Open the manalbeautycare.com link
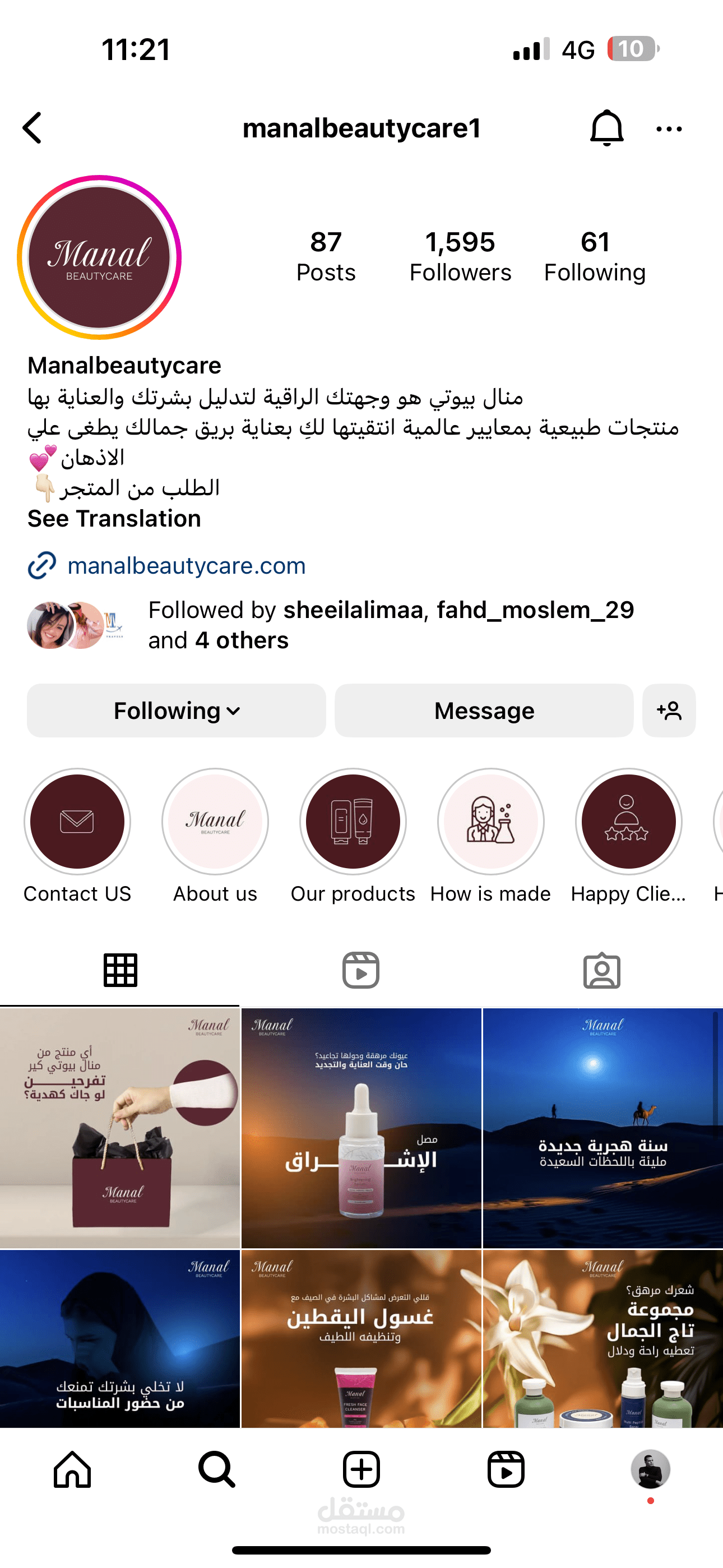Viewport: 723px width, 1568px height. [186, 565]
